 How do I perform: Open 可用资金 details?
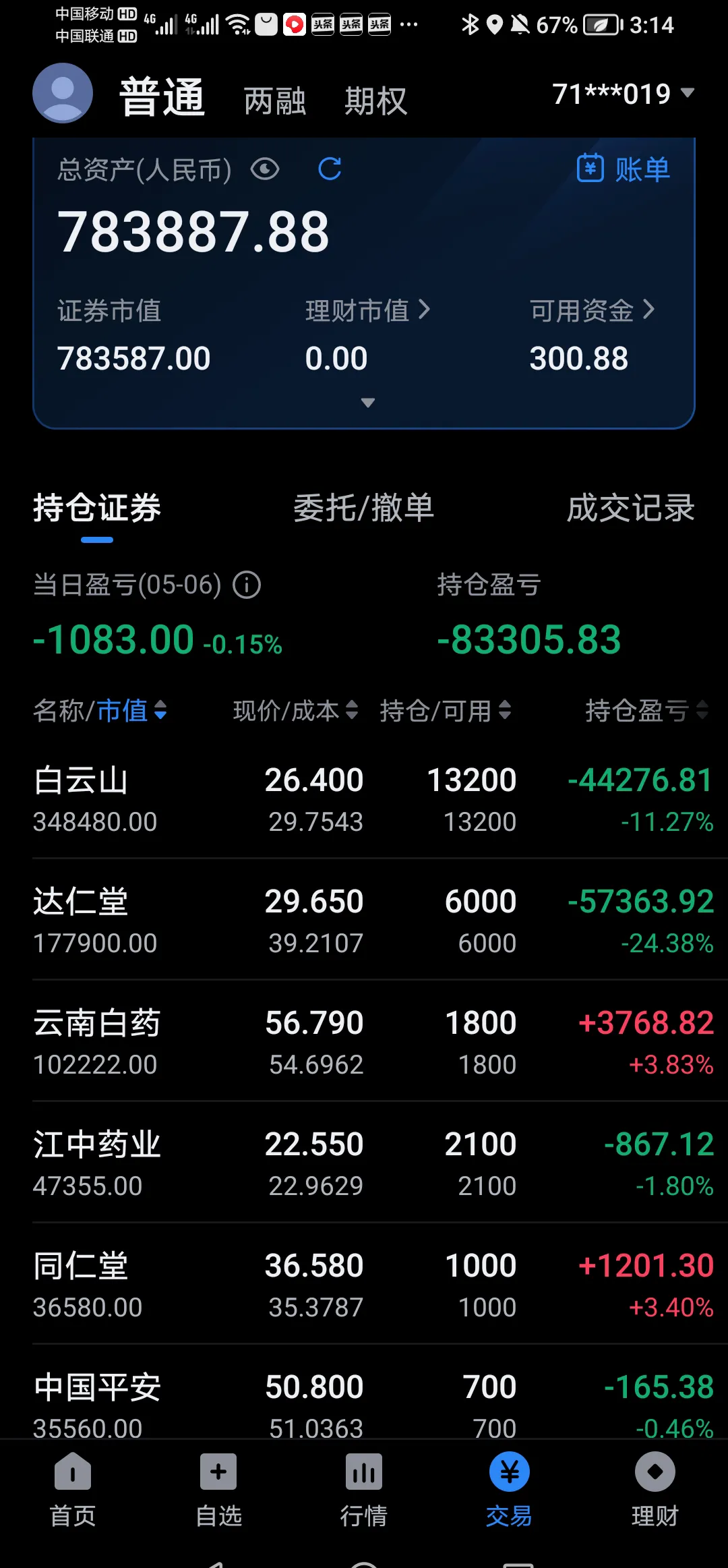click(x=592, y=310)
